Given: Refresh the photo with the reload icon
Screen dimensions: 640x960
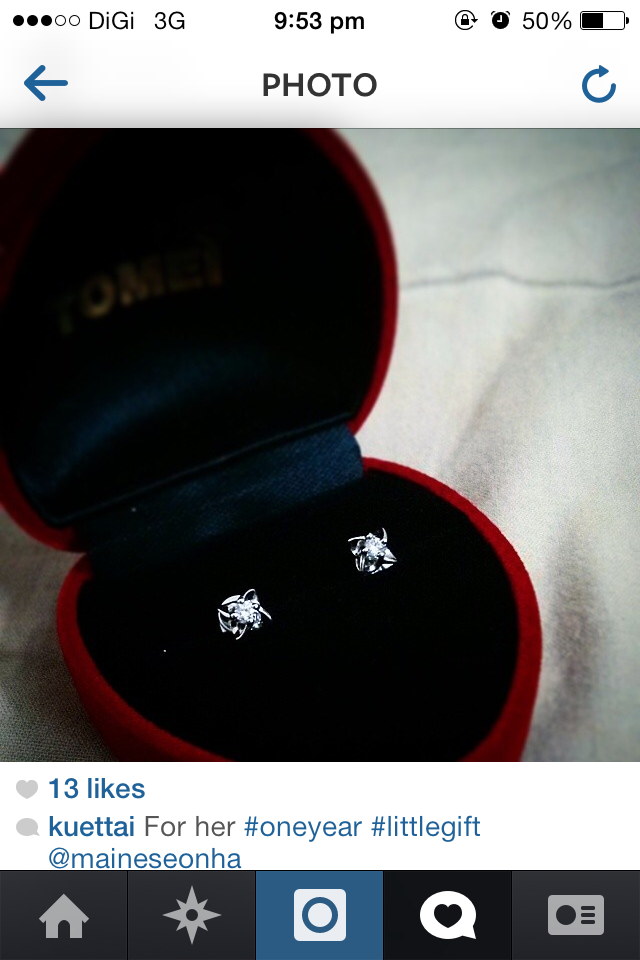Looking at the screenshot, I should coord(598,86).
